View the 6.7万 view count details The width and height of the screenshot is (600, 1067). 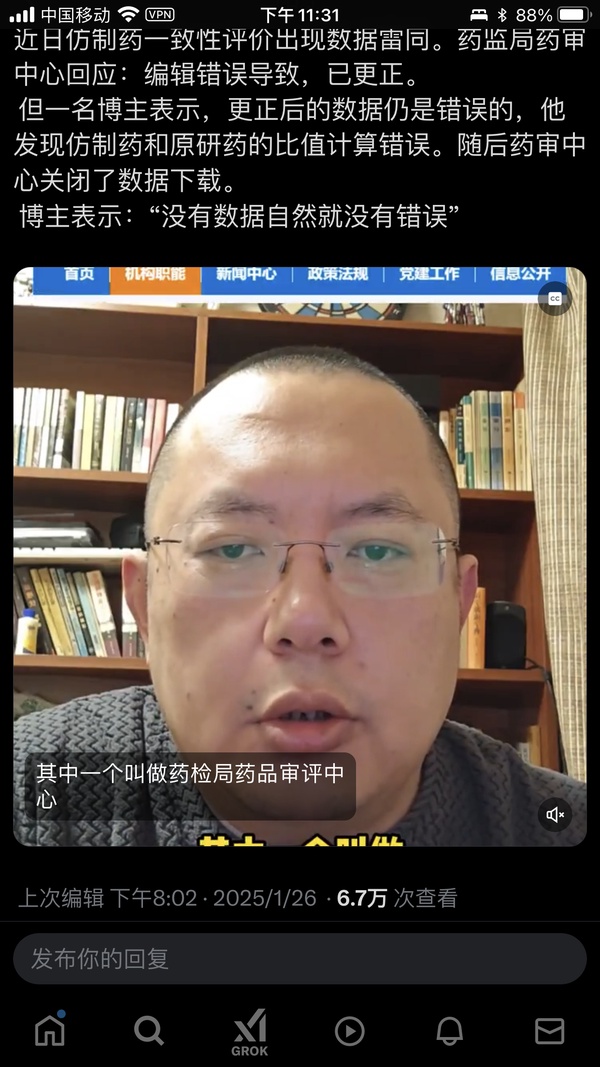(396, 898)
